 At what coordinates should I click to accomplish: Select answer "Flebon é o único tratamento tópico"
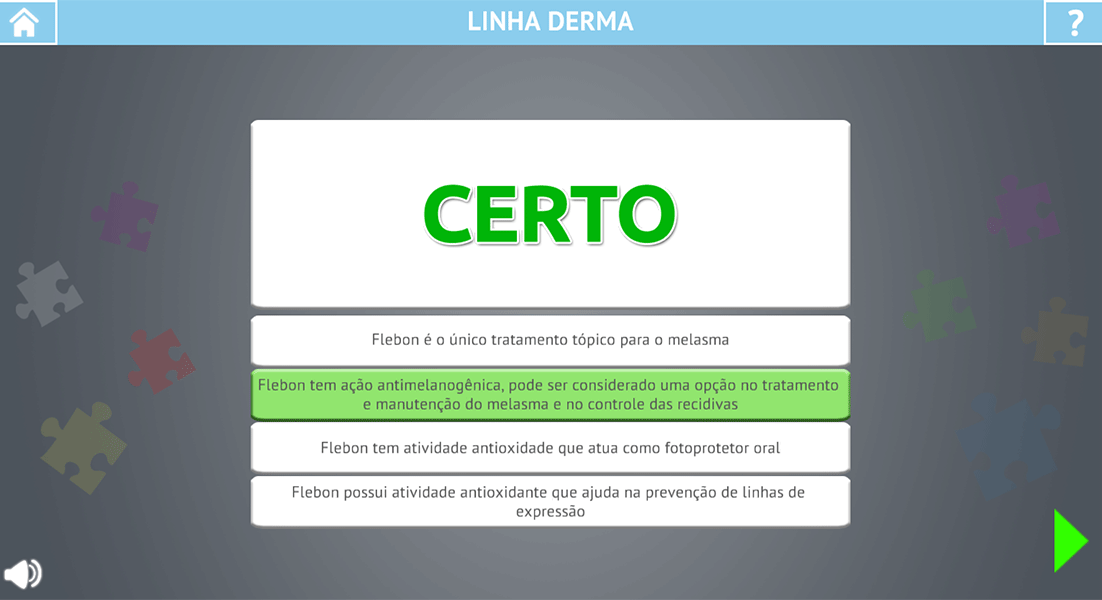[550, 340]
